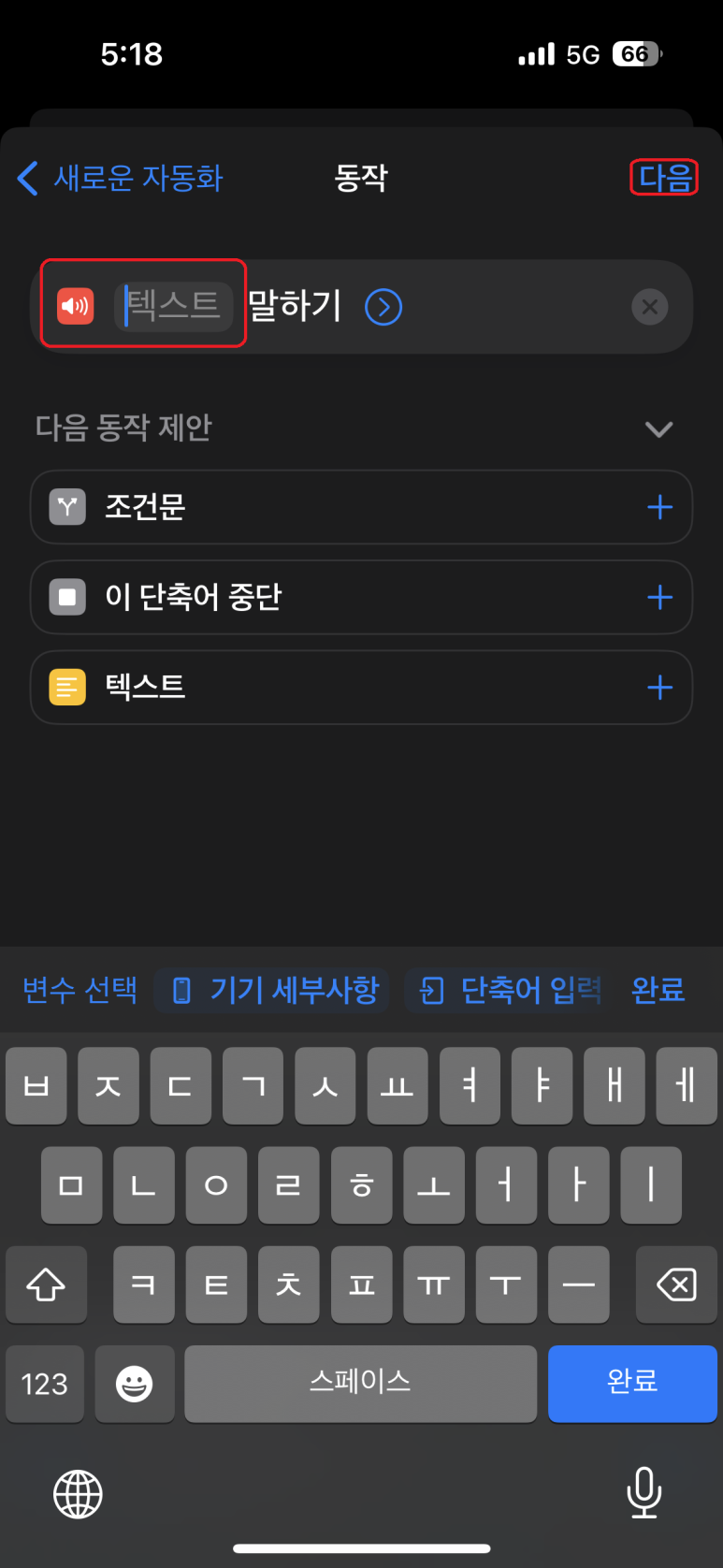The height and width of the screenshot is (1568, 723).
Task: Tap the backspace key
Action: coord(676,1285)
